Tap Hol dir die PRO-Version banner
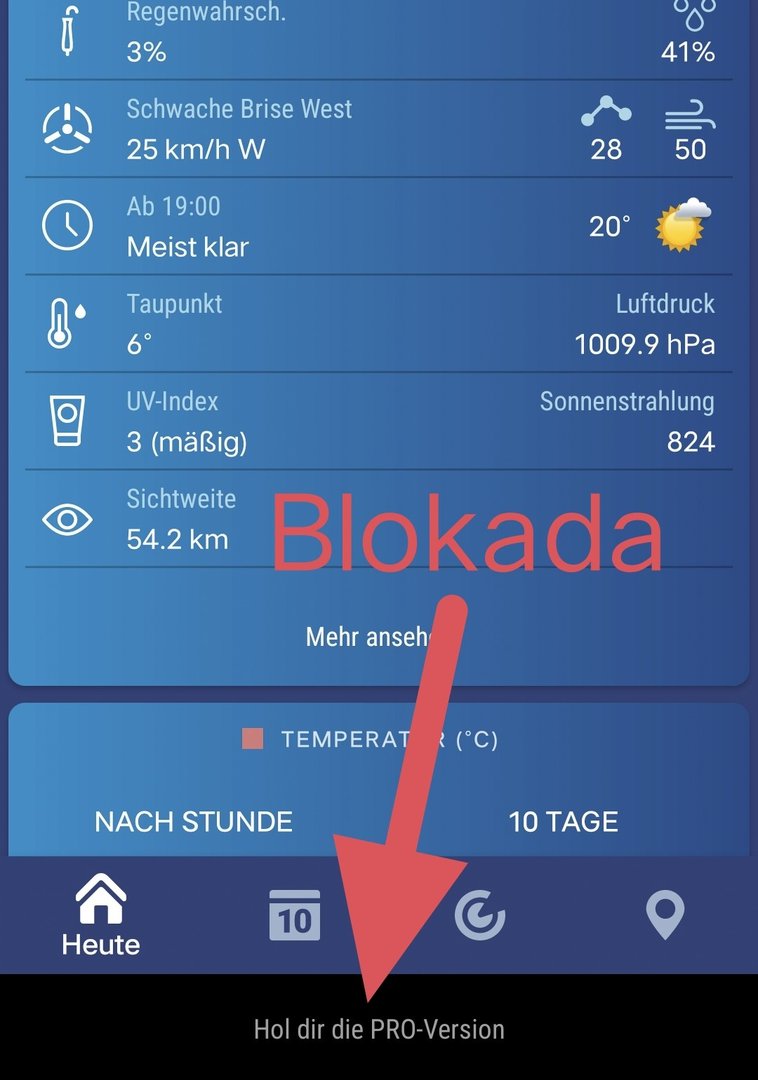Viewport: 758px width, 1080px height. 379,1029
